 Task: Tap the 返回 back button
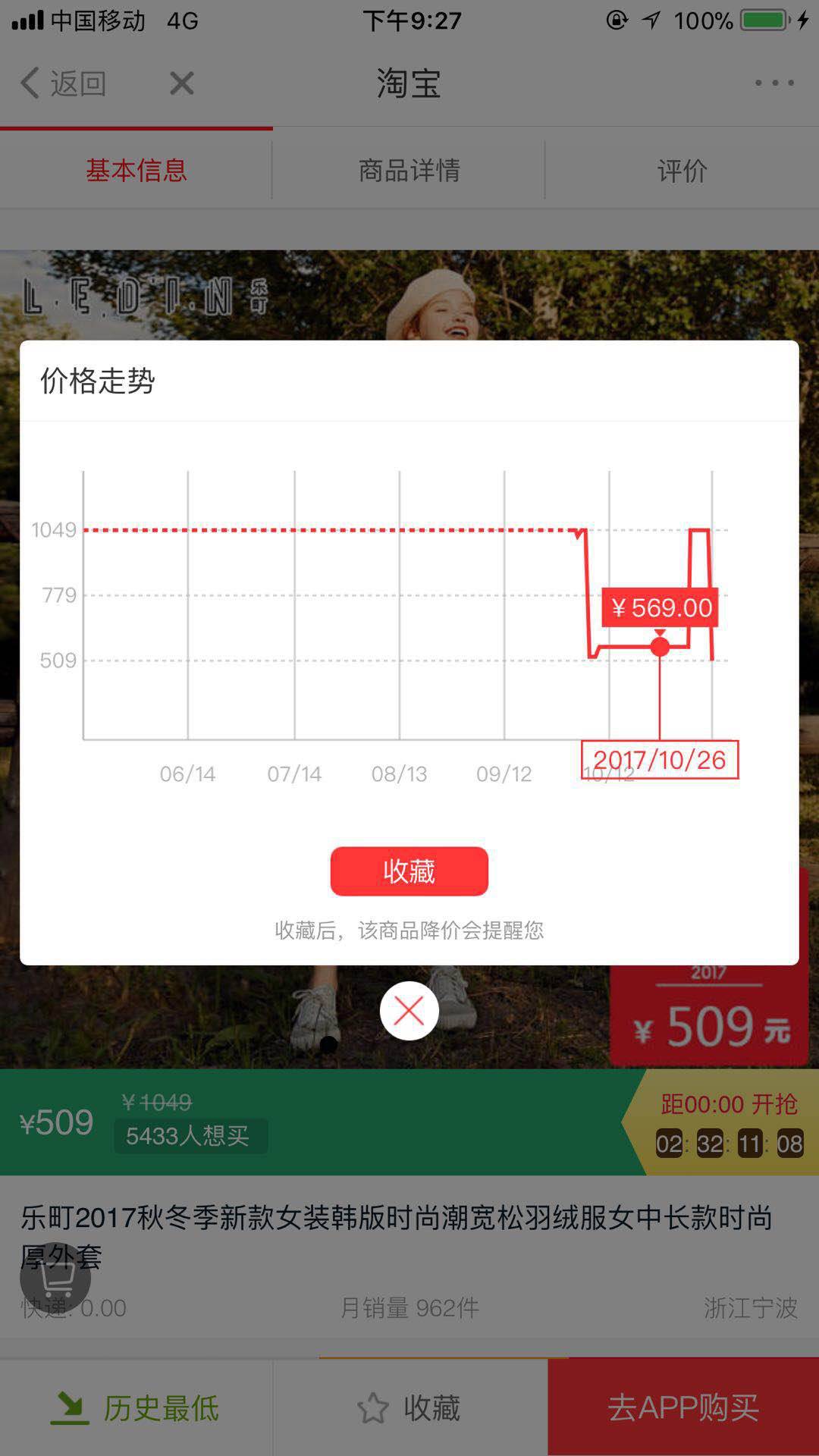64,83
